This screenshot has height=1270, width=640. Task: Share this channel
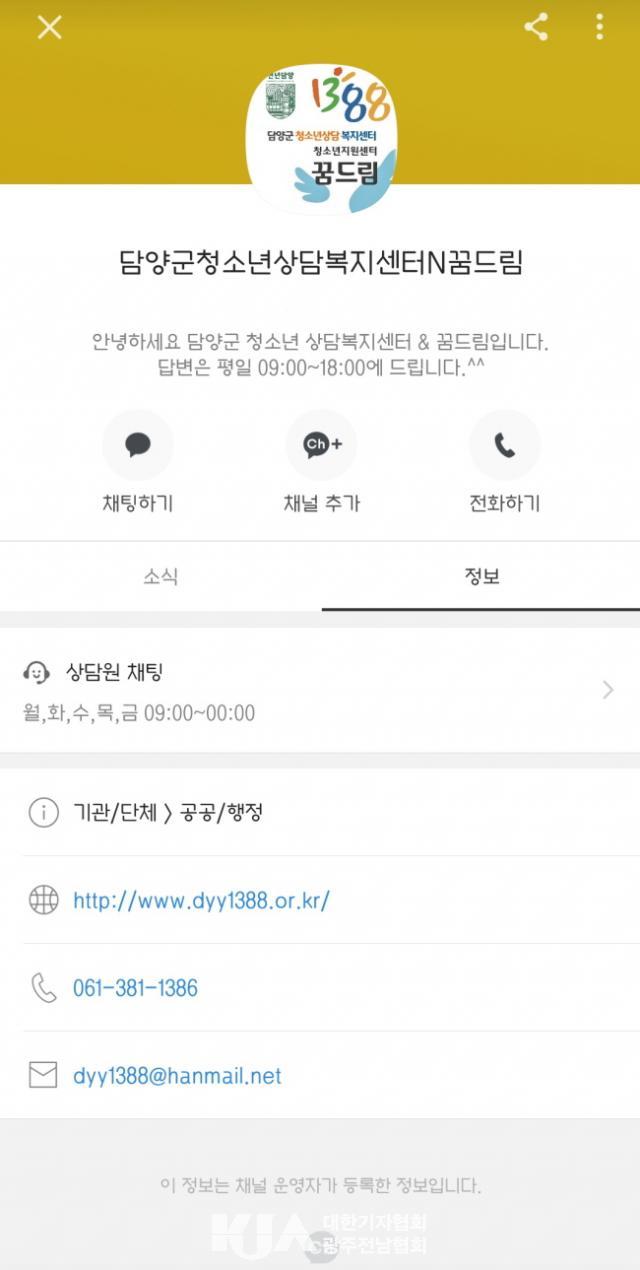pyautogui.click(x=536, y=27)
